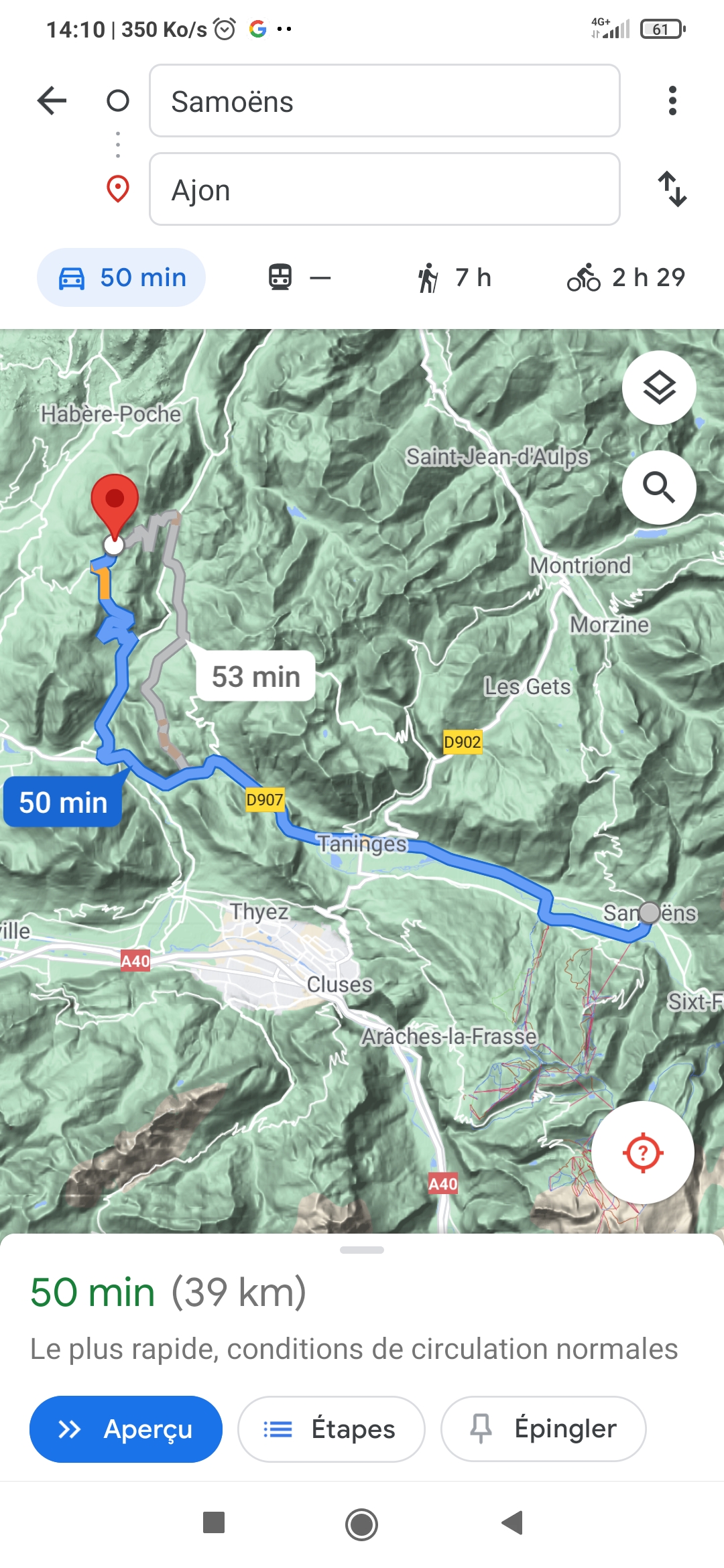Start the Aperçu route preview

point(126,1429)
